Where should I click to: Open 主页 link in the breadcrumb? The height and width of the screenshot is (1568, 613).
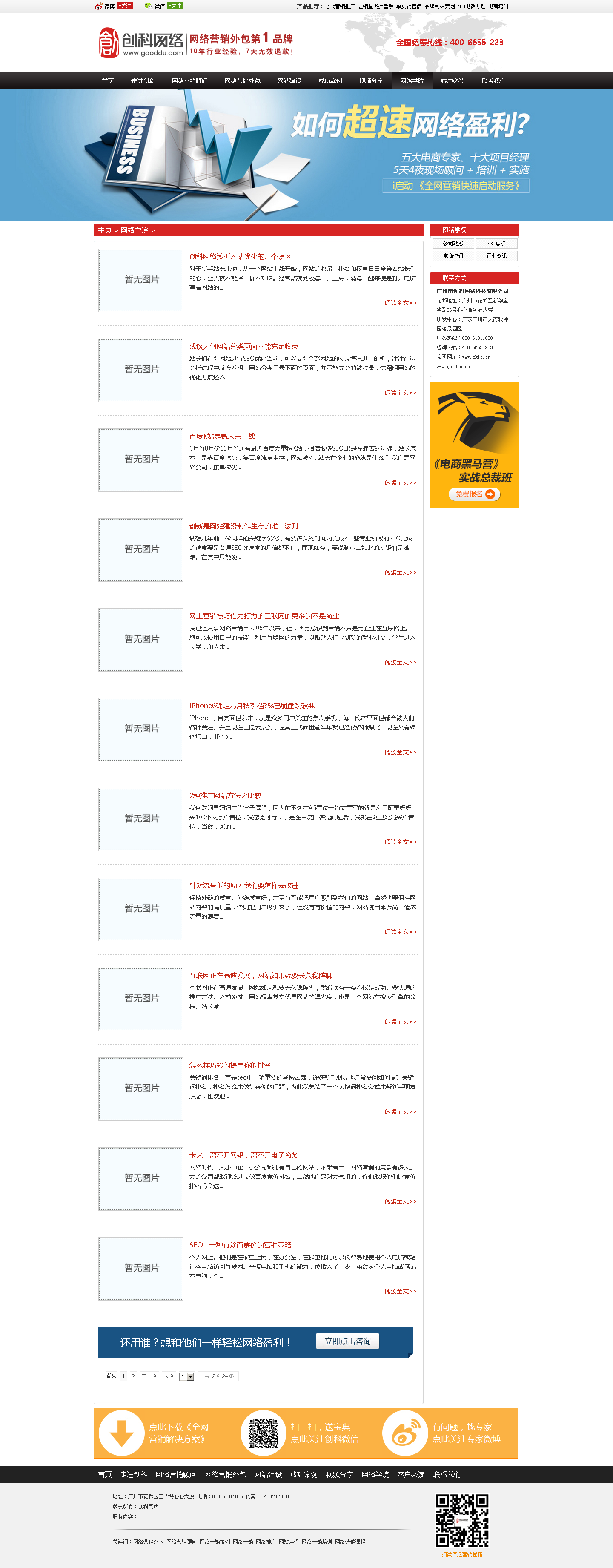point(105,230)
